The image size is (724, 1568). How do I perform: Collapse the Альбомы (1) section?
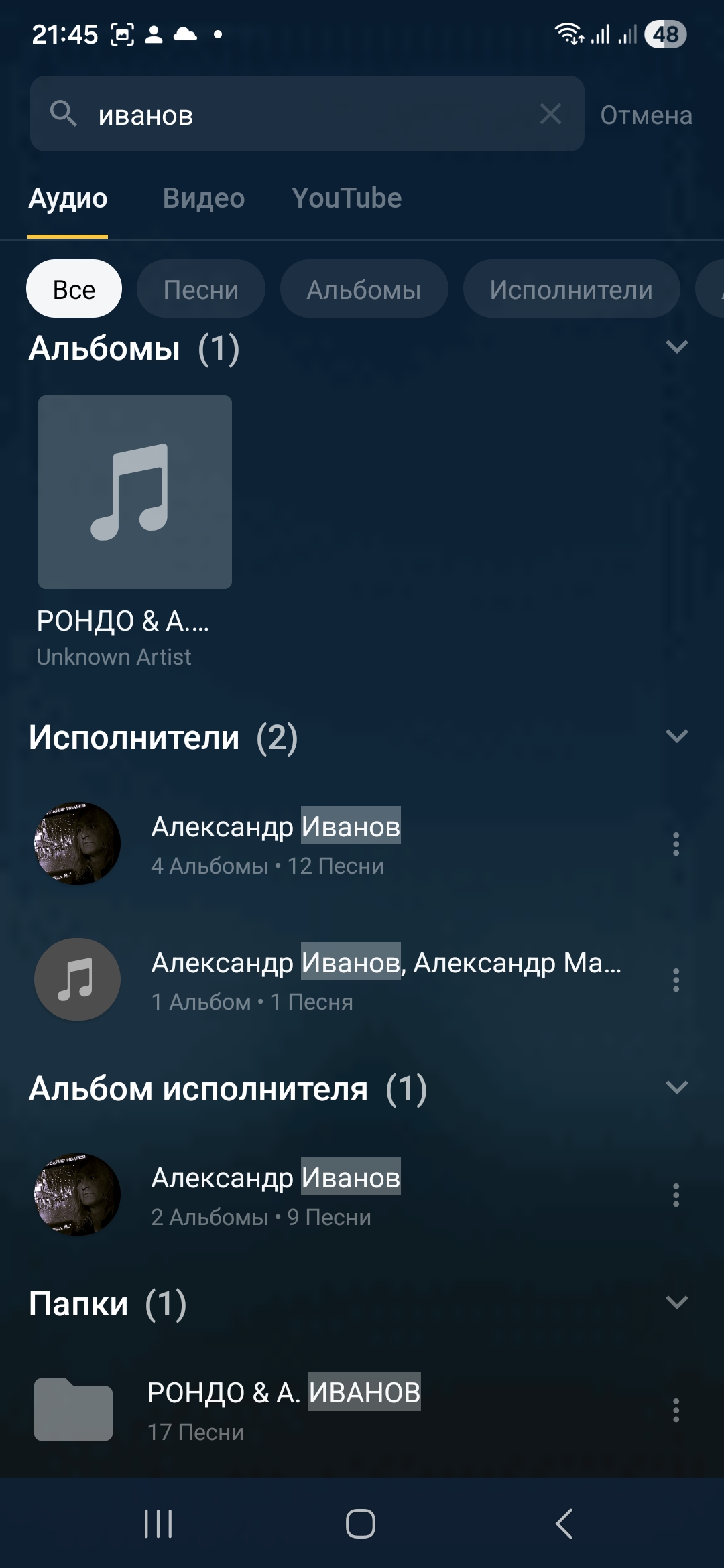[676, 347]
